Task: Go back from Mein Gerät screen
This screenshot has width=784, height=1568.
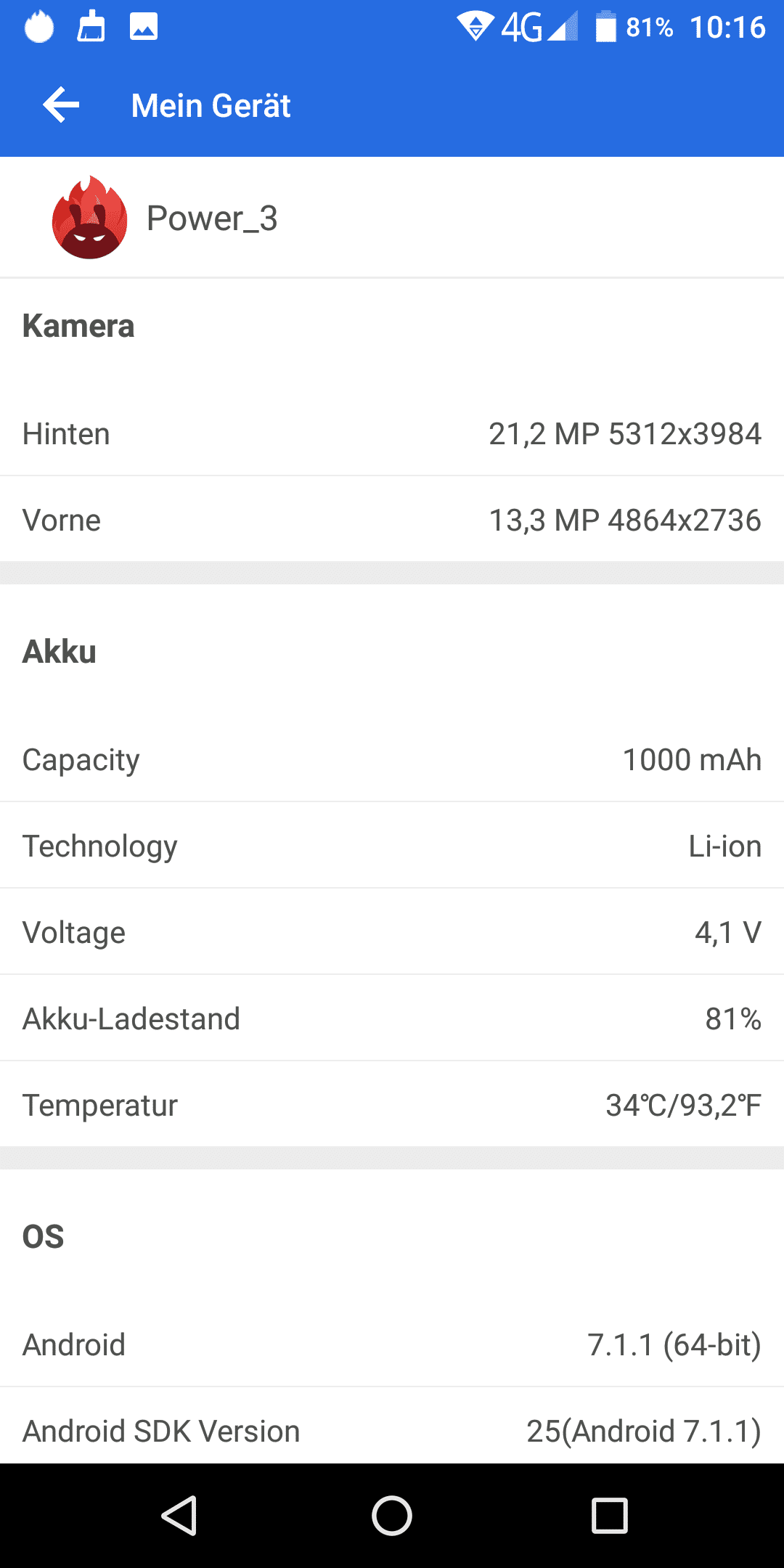Action: click(61, 105)
